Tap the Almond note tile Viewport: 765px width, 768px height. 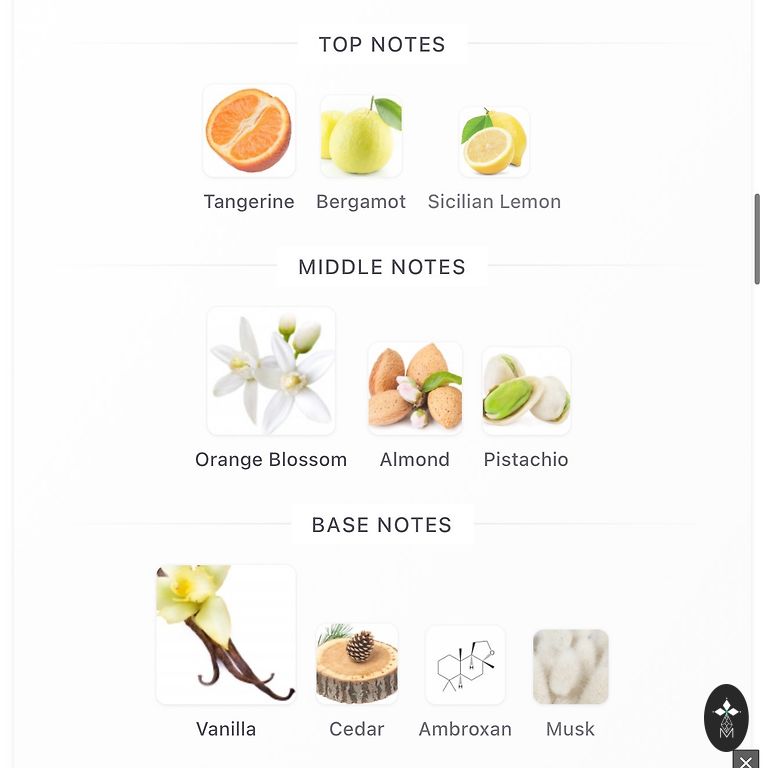point(415,388)
